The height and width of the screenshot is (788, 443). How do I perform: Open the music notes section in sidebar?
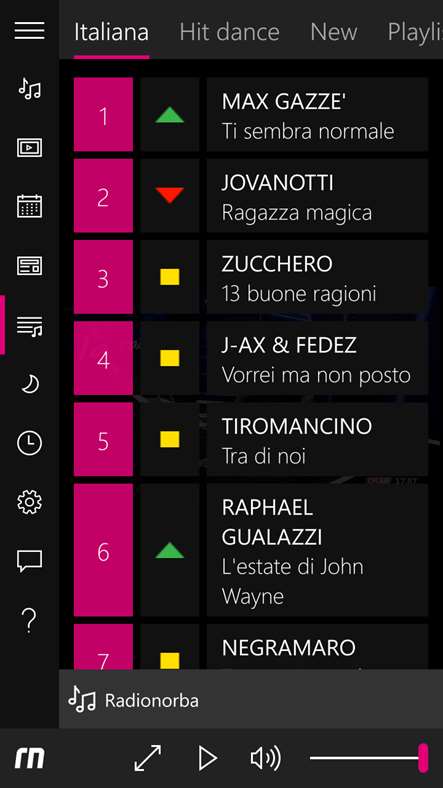[29, 89]
